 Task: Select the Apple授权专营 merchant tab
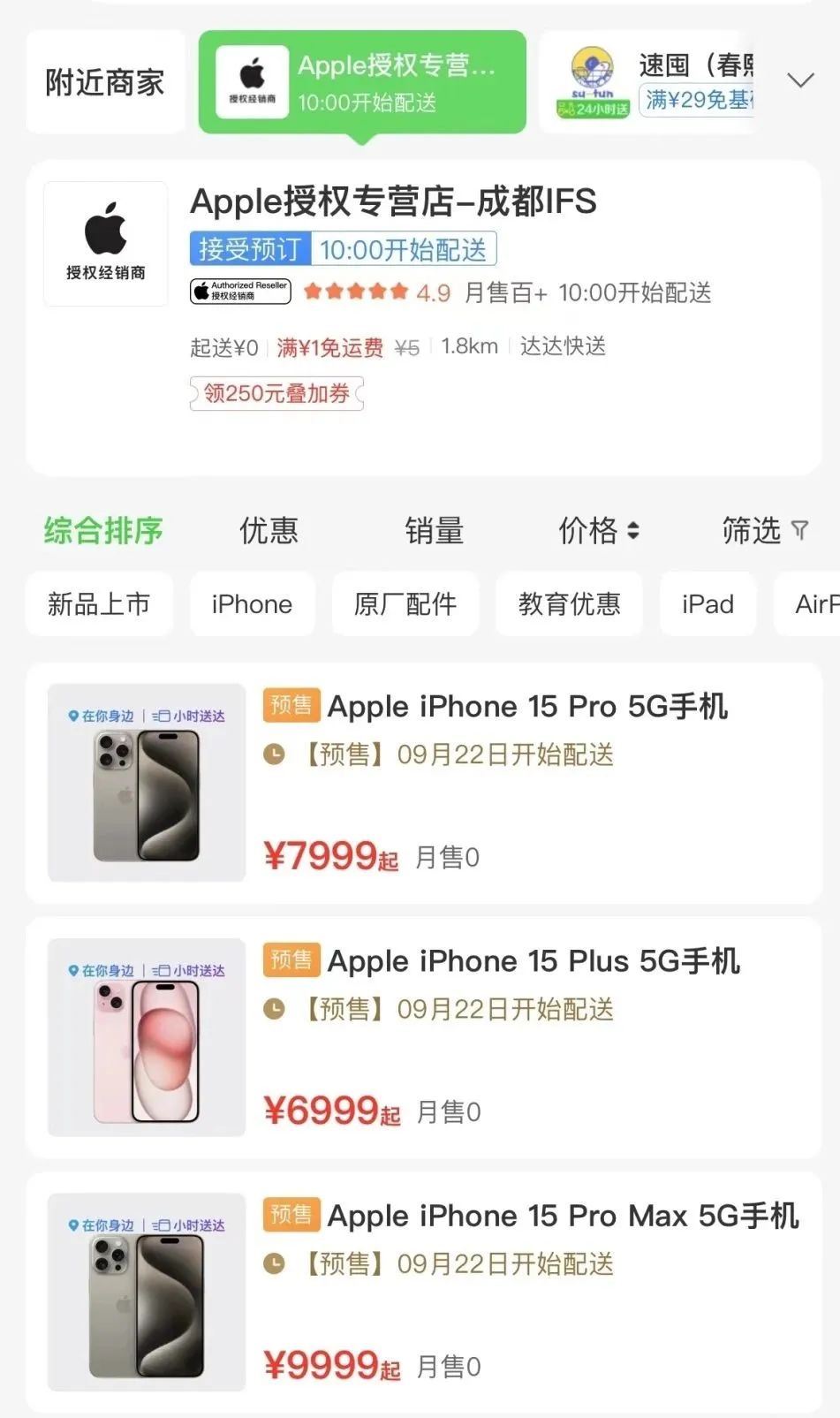click(x=362, y=82)
